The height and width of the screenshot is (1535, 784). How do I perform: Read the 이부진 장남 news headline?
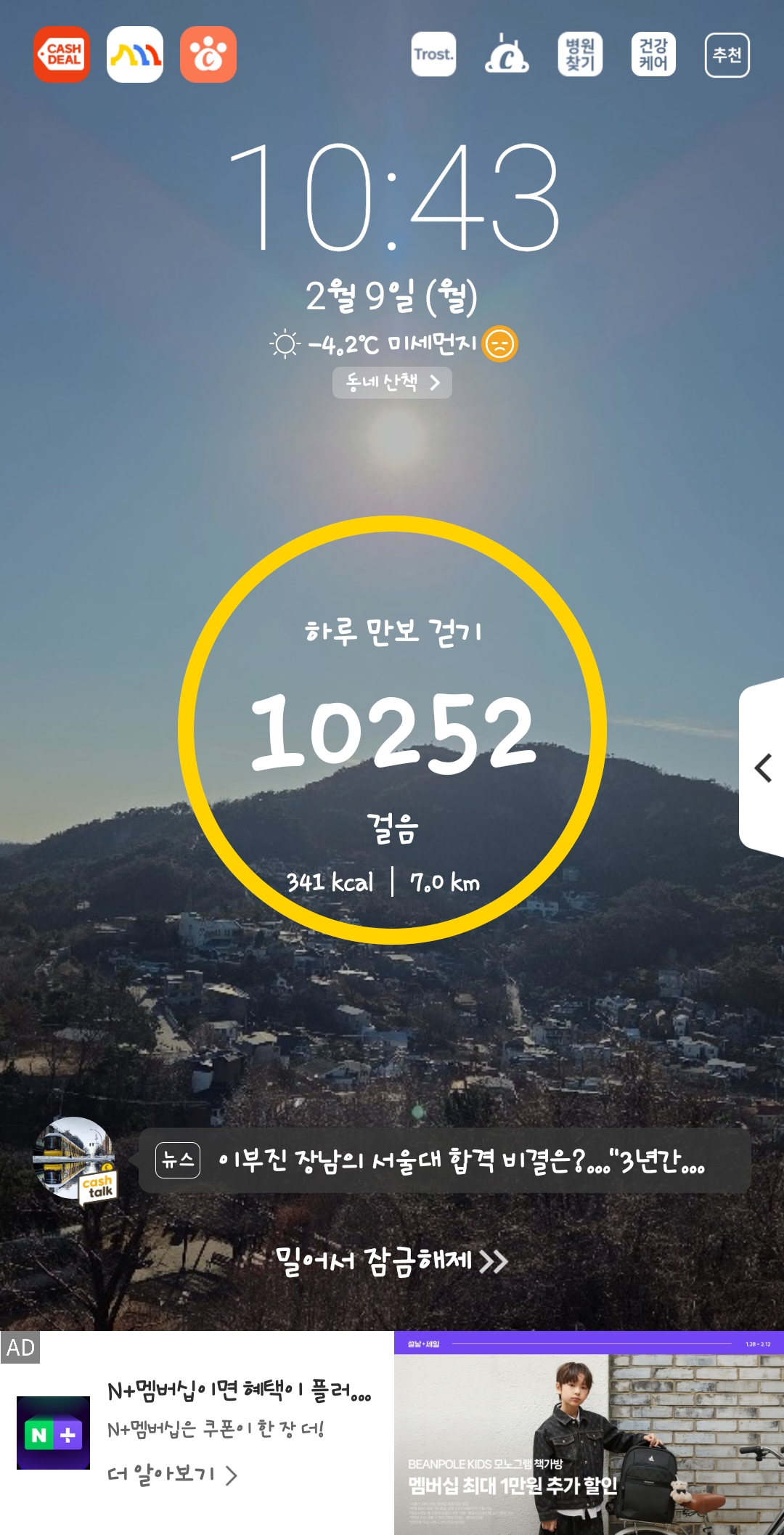460,1160
